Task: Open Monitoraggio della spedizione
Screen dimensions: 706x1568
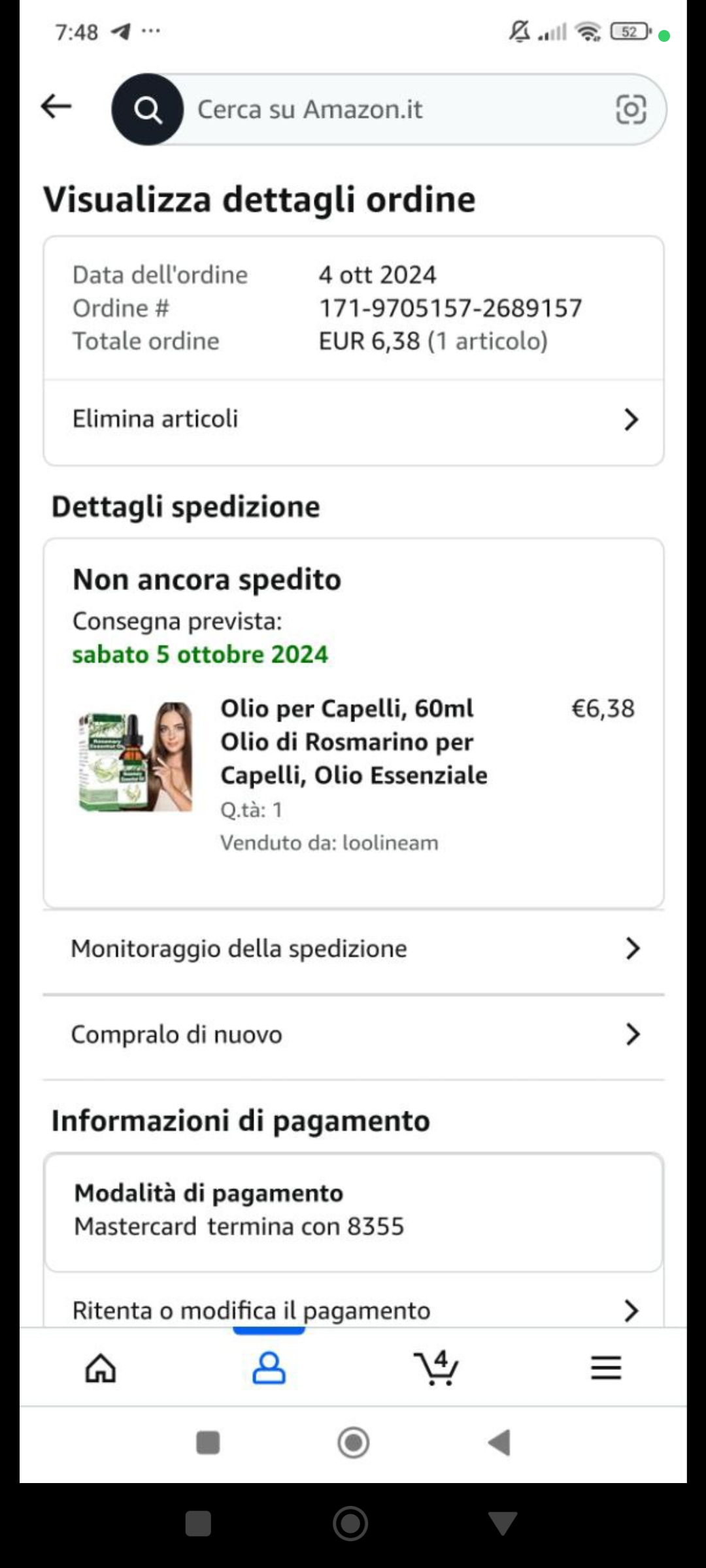Action: (353, 949)
